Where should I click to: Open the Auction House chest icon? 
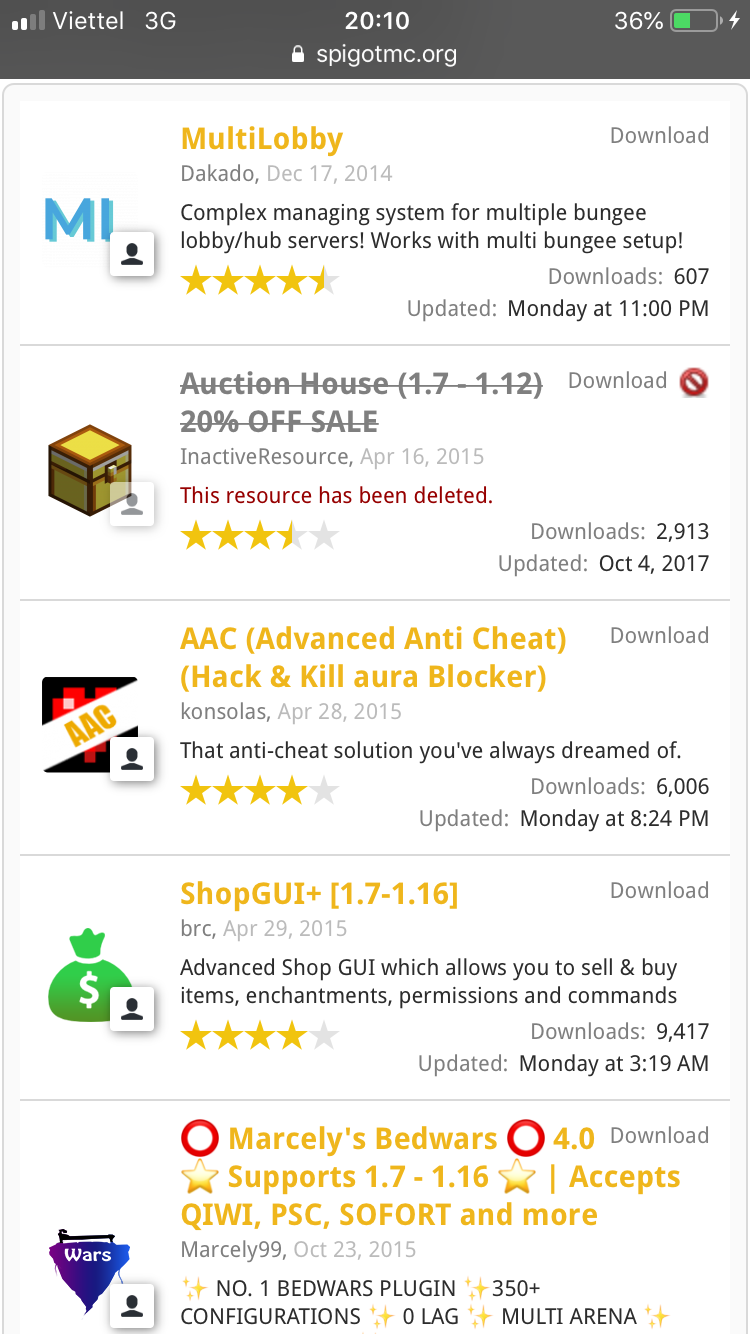click(90, 470)
